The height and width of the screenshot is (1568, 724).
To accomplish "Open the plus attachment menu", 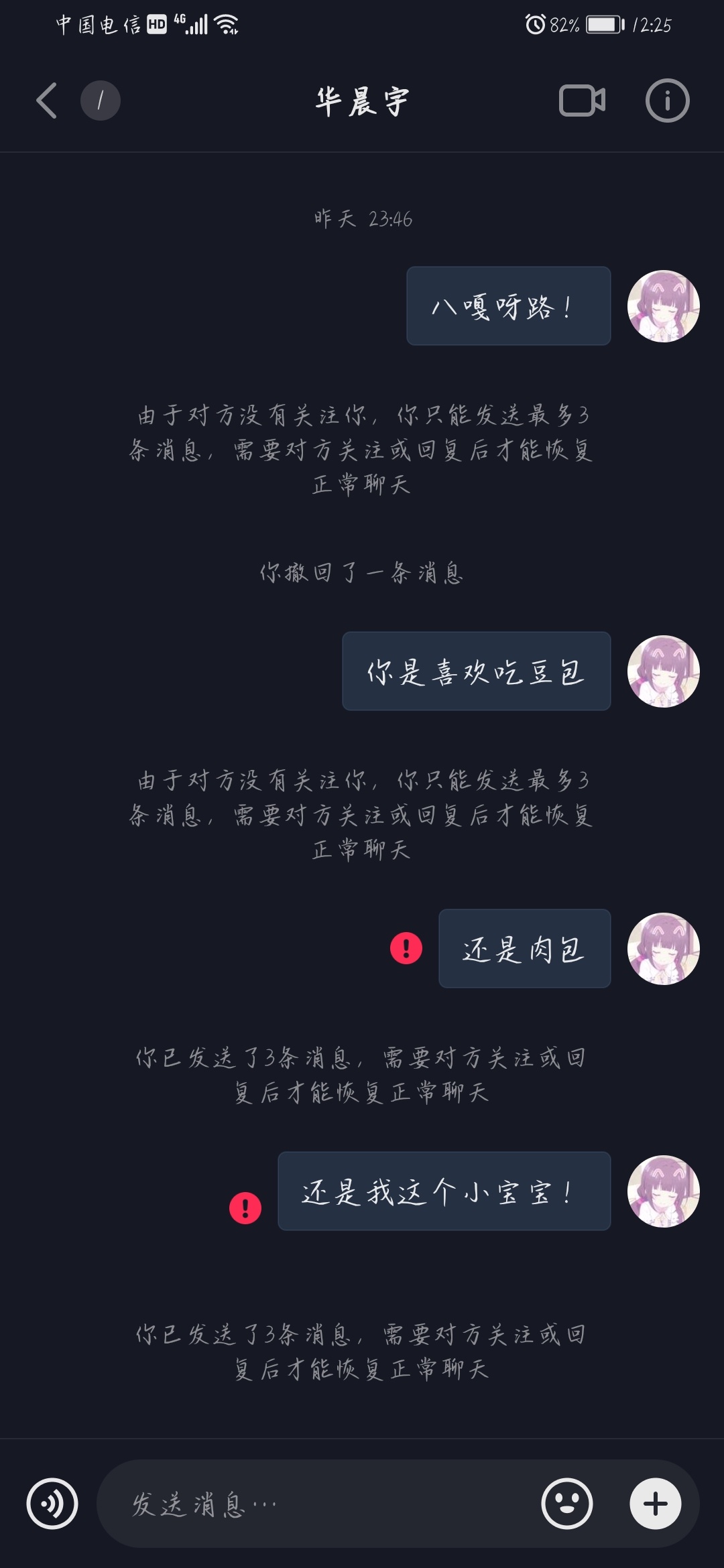I will [655, 1503].
